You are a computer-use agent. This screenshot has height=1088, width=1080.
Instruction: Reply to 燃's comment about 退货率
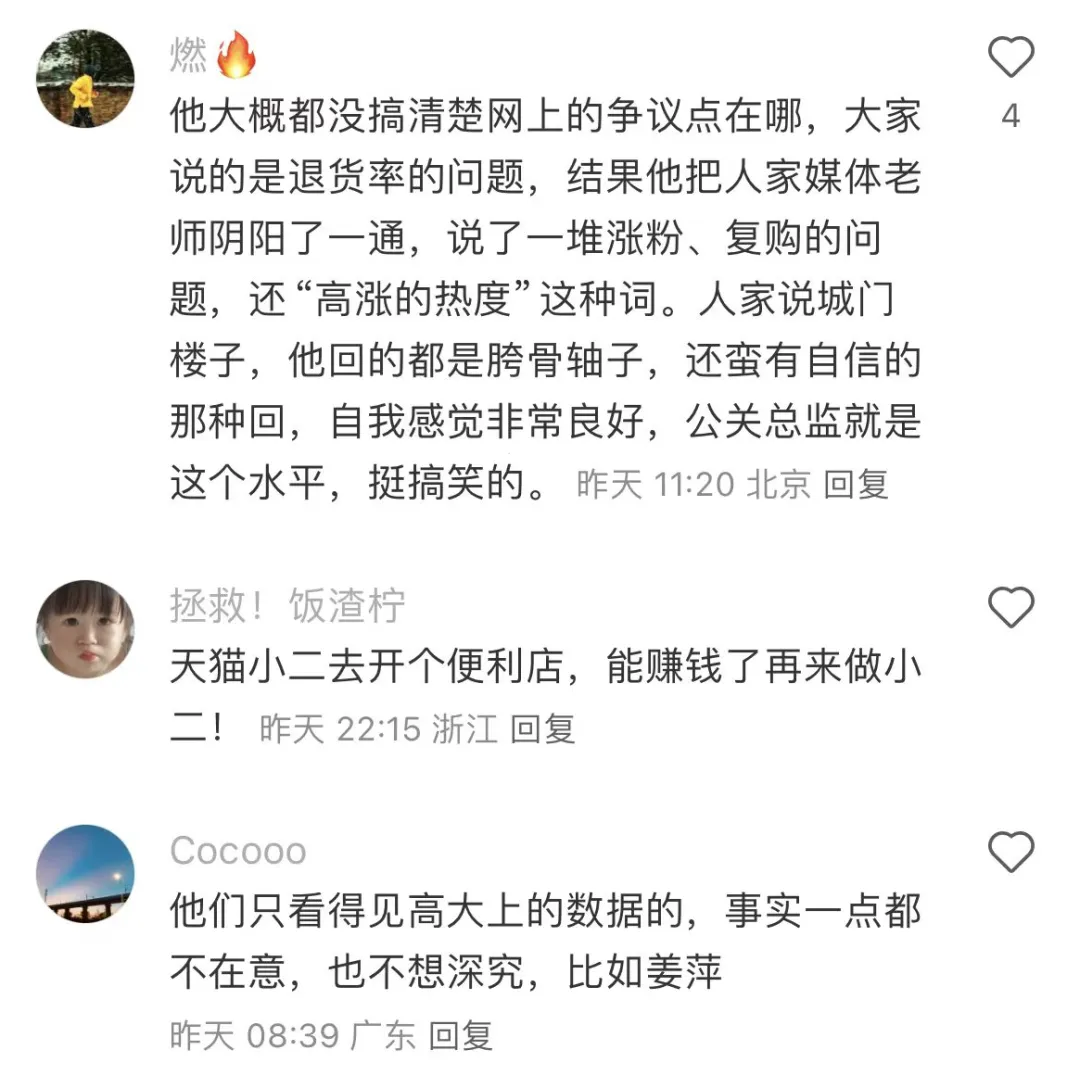point(856,485)
